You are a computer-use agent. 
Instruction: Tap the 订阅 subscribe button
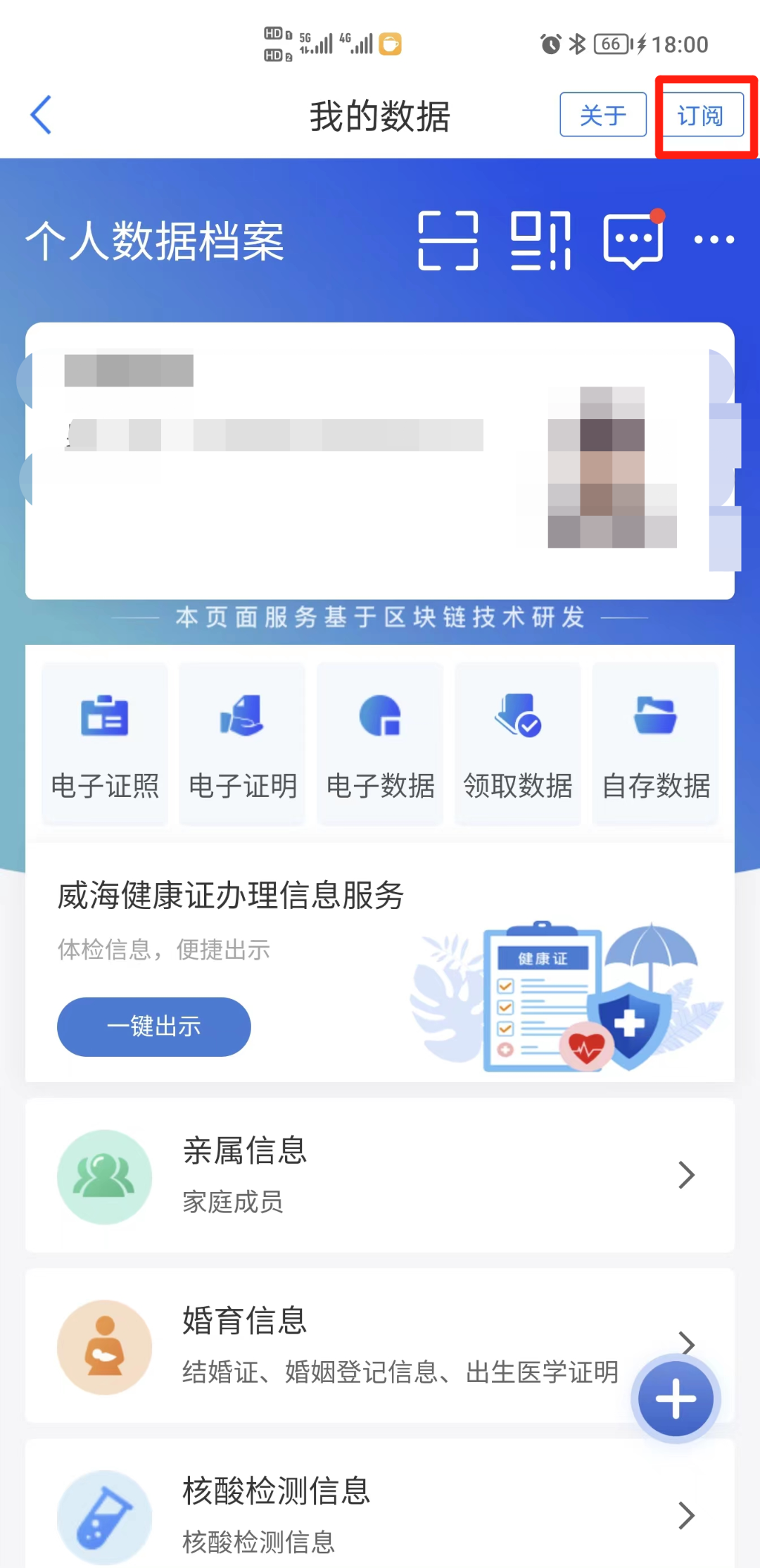click(x=700, y=115)
